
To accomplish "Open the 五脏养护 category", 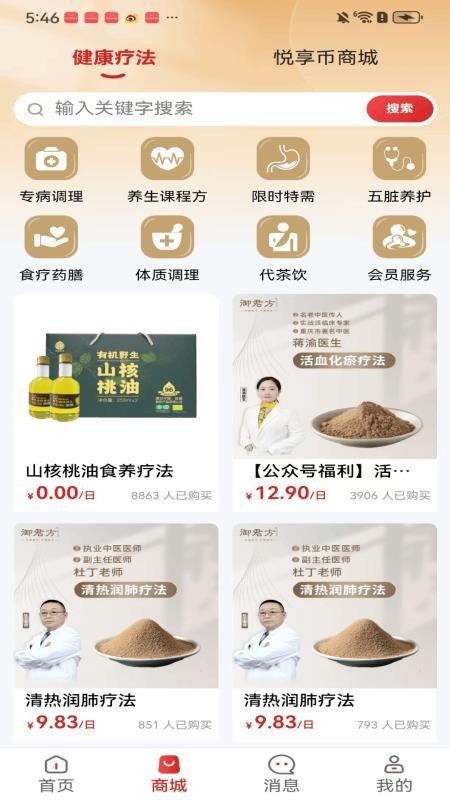I will click(399, 170).
